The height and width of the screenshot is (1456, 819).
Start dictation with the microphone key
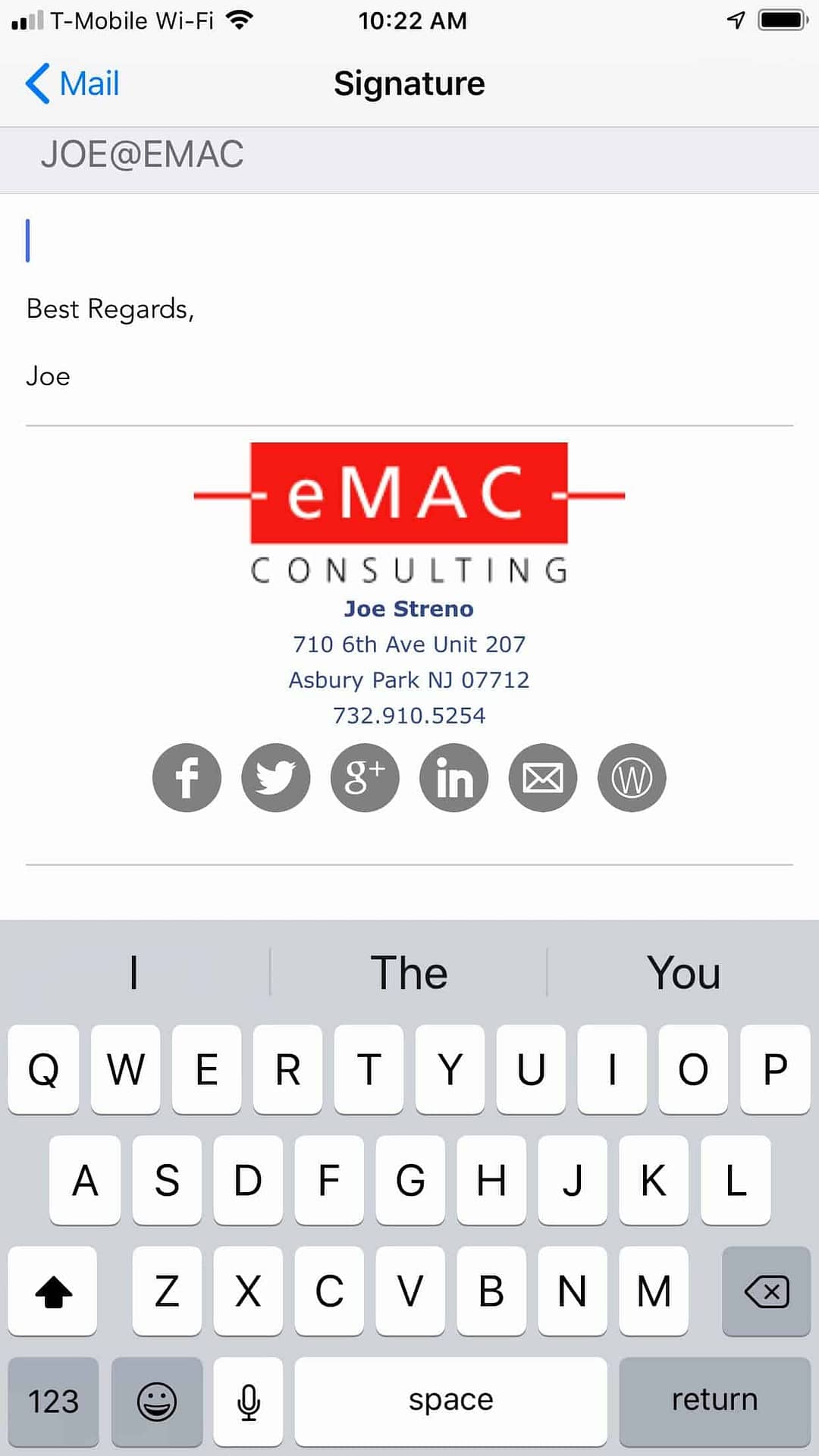248,1401
